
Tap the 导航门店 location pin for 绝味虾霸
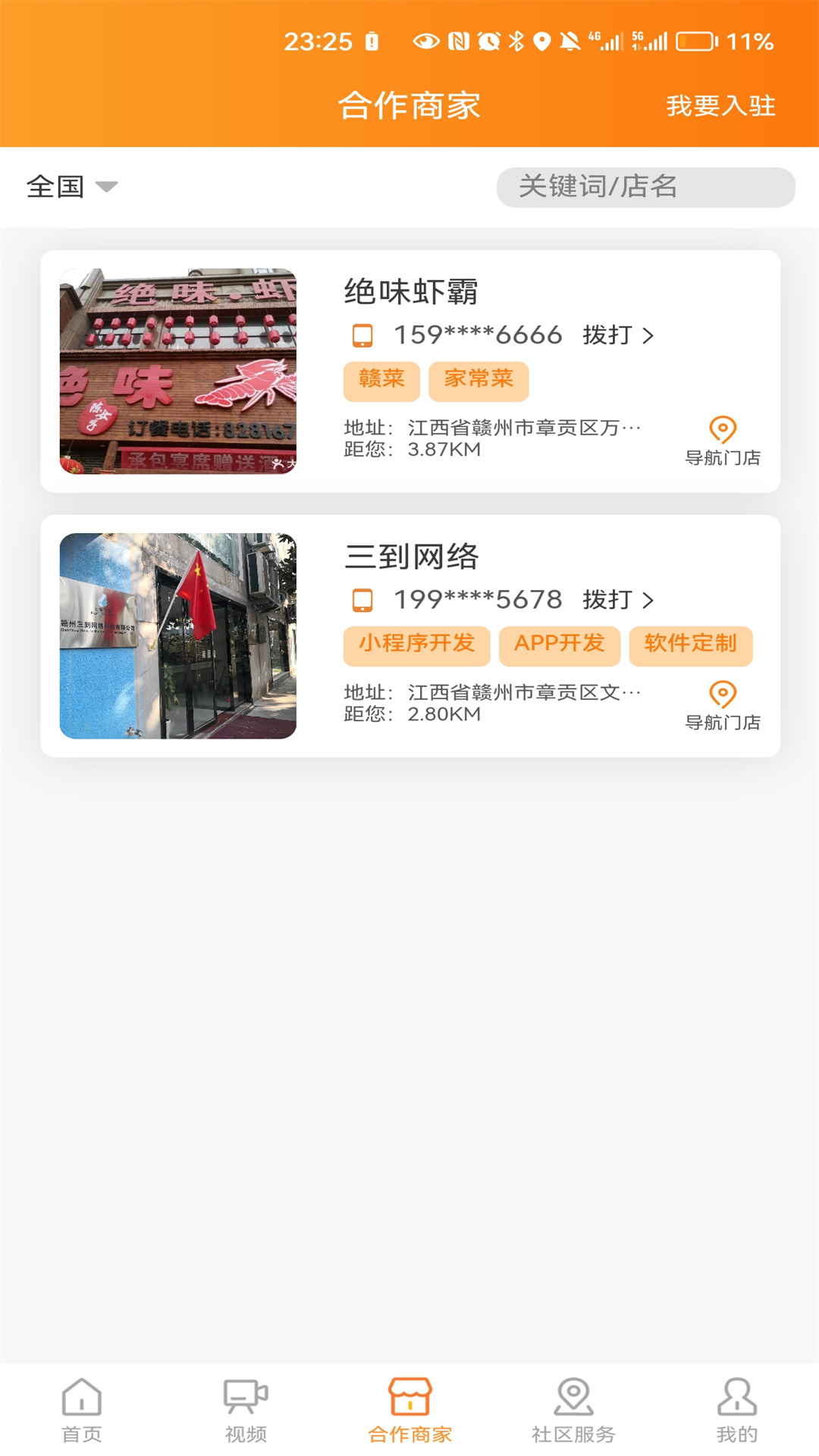click(x=724, y=429)
